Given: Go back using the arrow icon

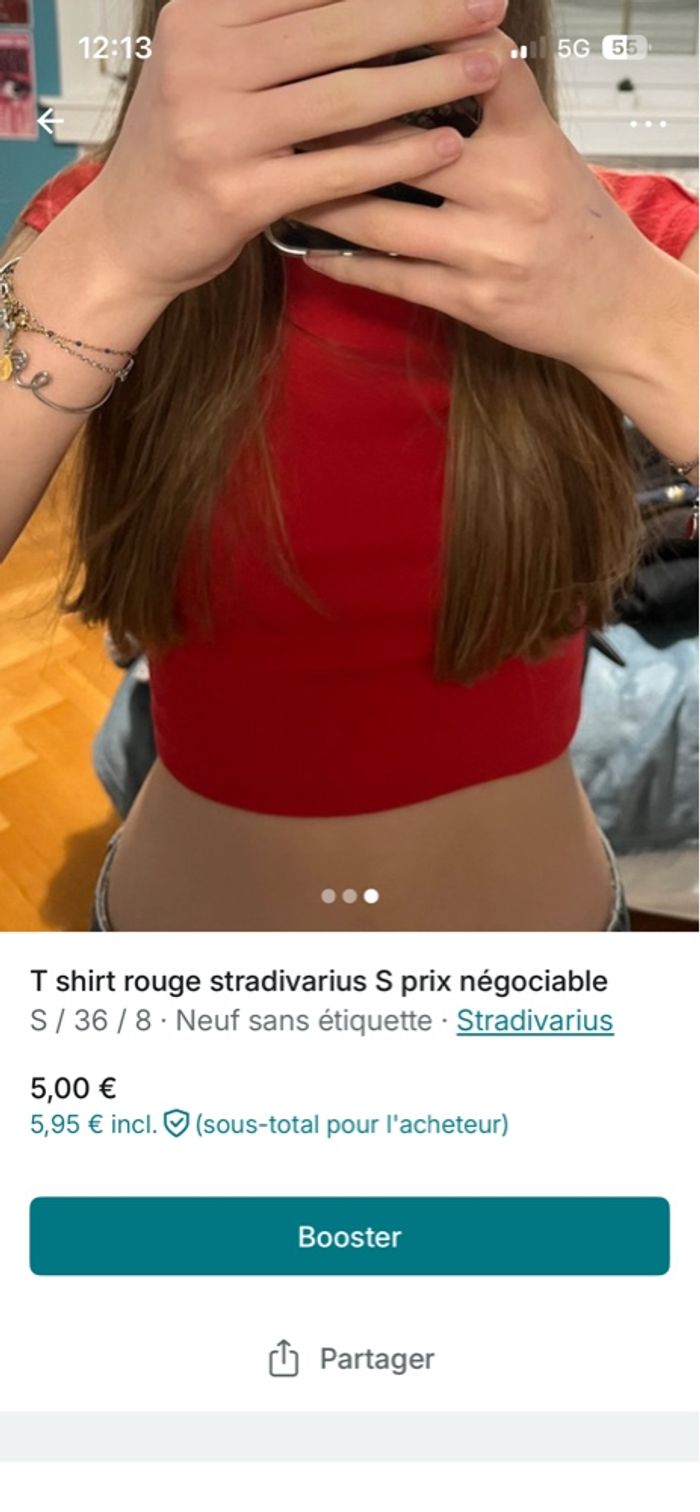Looking at the screenshot, I should click(x=49, y=121).
